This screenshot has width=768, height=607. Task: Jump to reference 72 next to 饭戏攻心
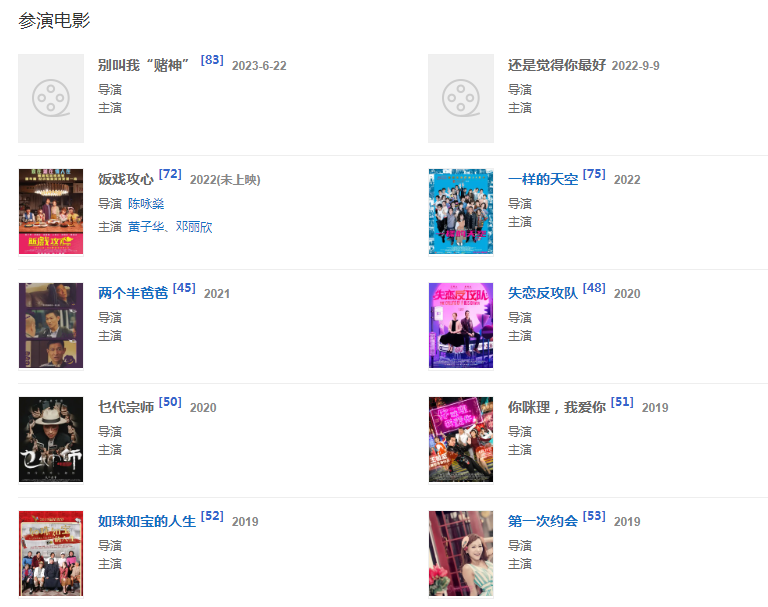tap(170, 174)
